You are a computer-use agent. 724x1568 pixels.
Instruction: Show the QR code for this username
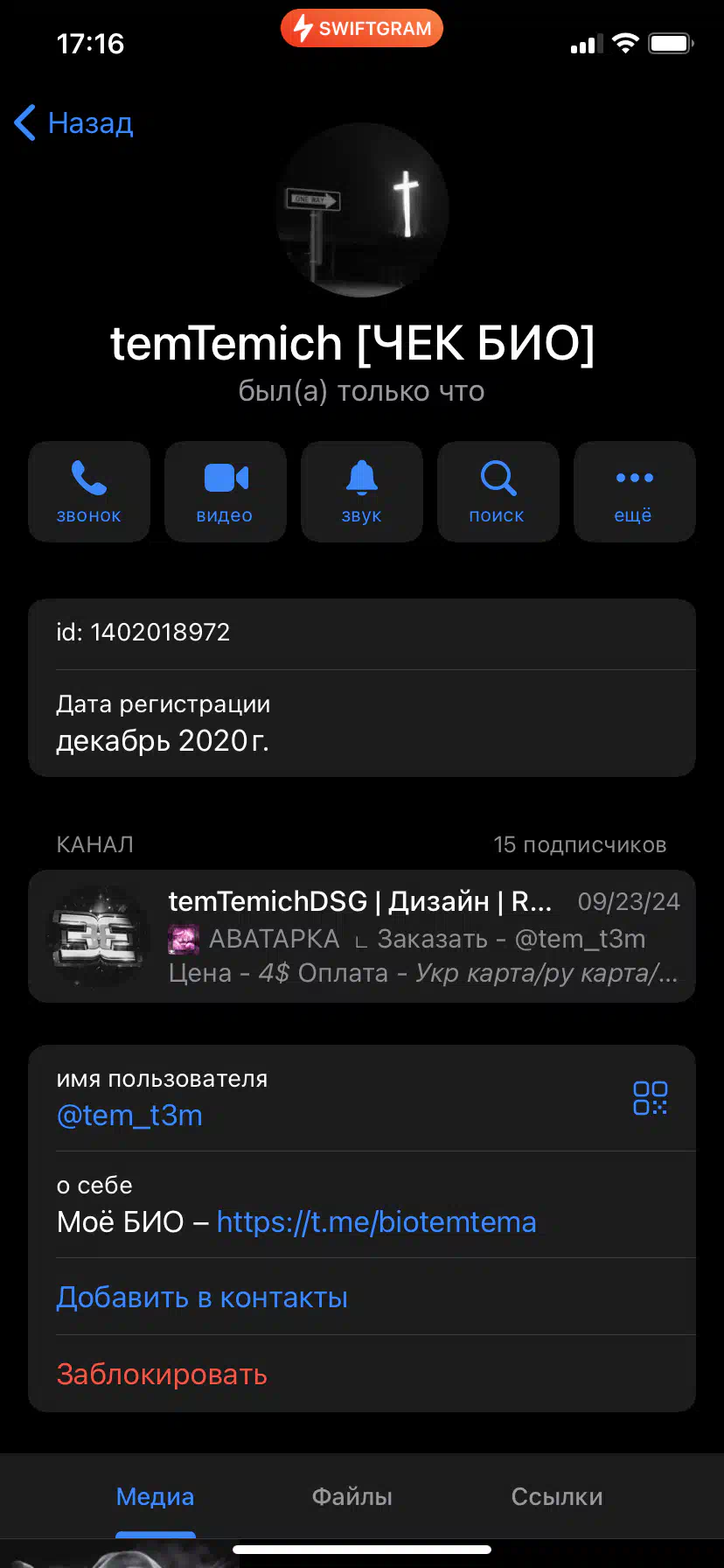pos(650,1097)
